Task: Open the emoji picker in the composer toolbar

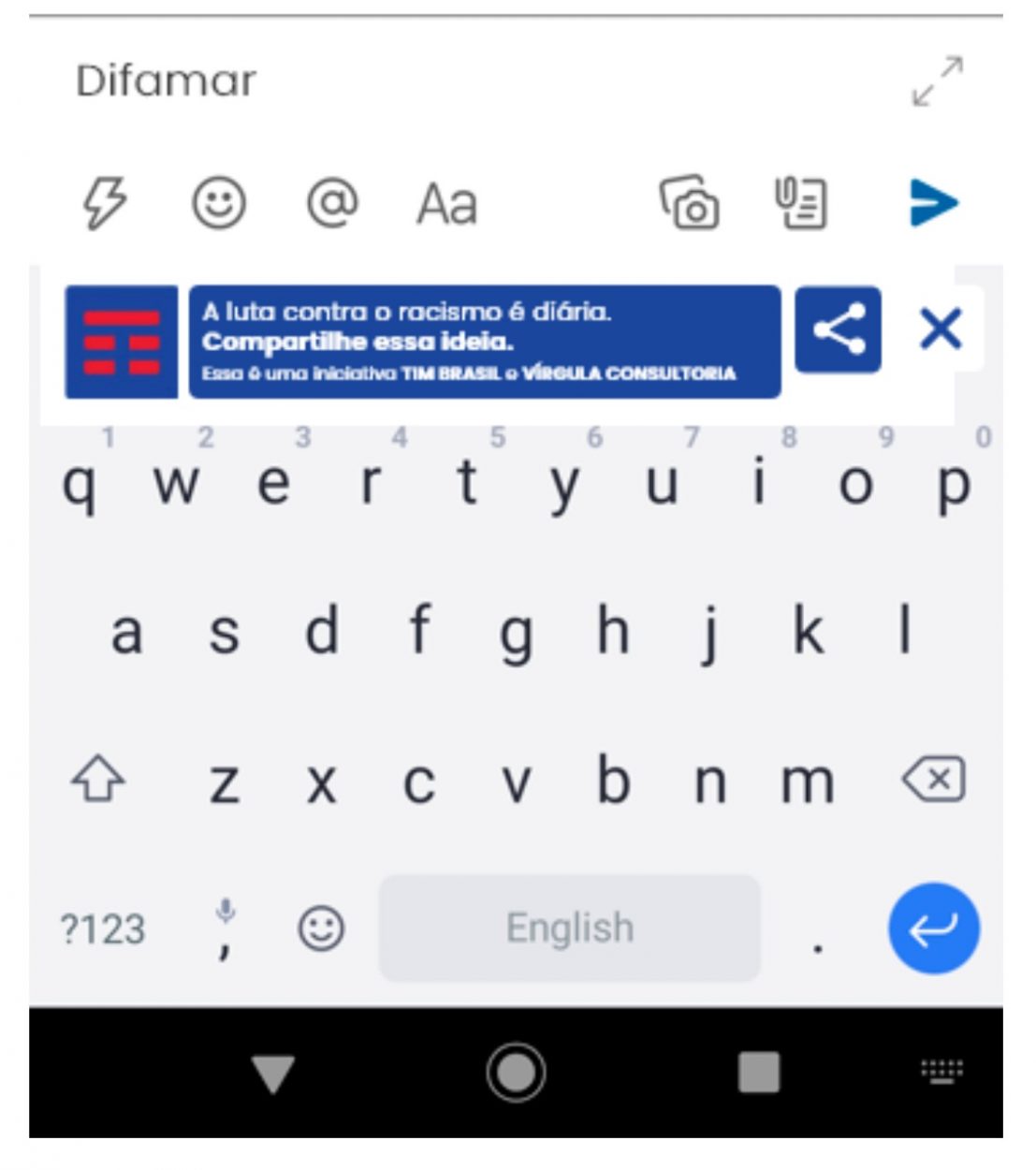Action: tap(219, 202)
